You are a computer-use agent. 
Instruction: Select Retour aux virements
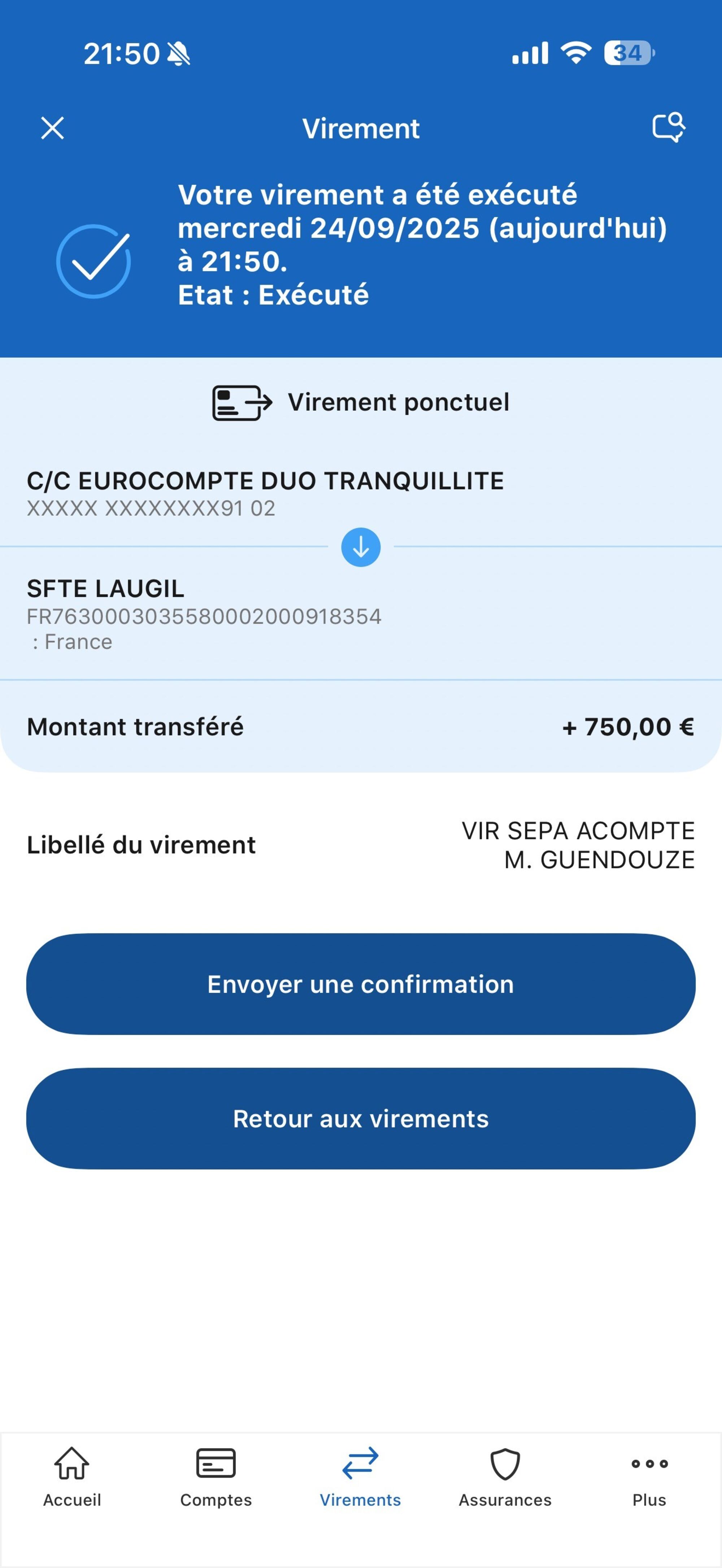(x=361, y=1118)
